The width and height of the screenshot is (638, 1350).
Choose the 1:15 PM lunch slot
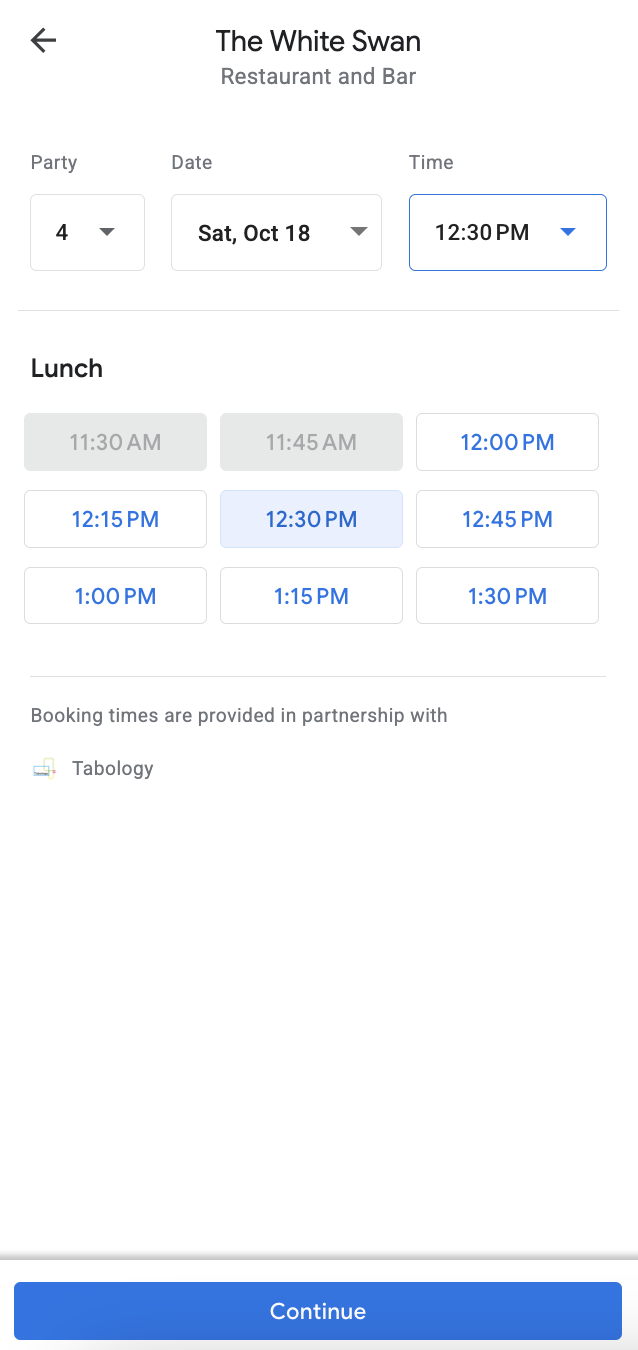[311, 596]
